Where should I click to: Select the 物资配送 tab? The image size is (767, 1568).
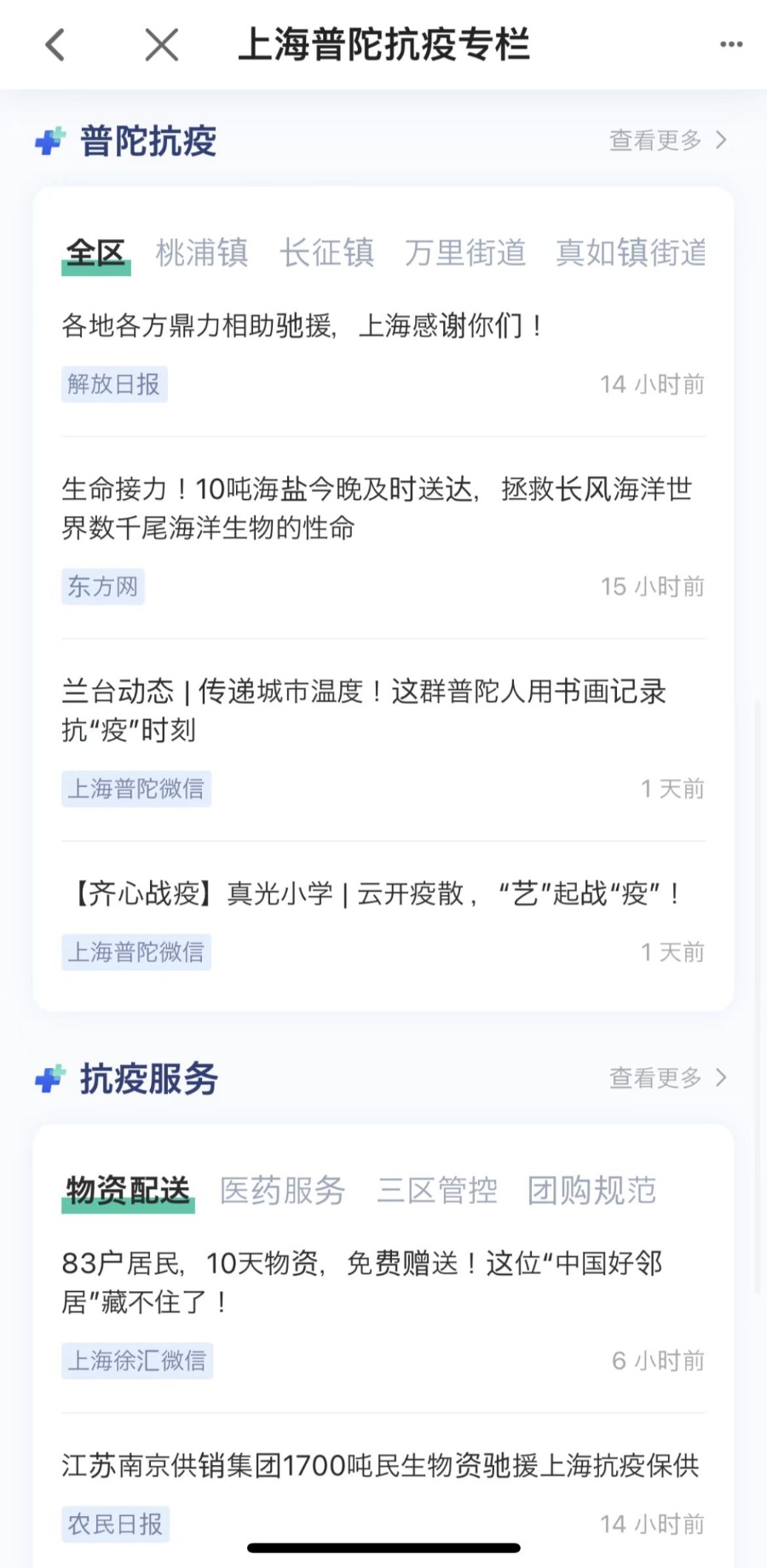(x=128, y=1191)
